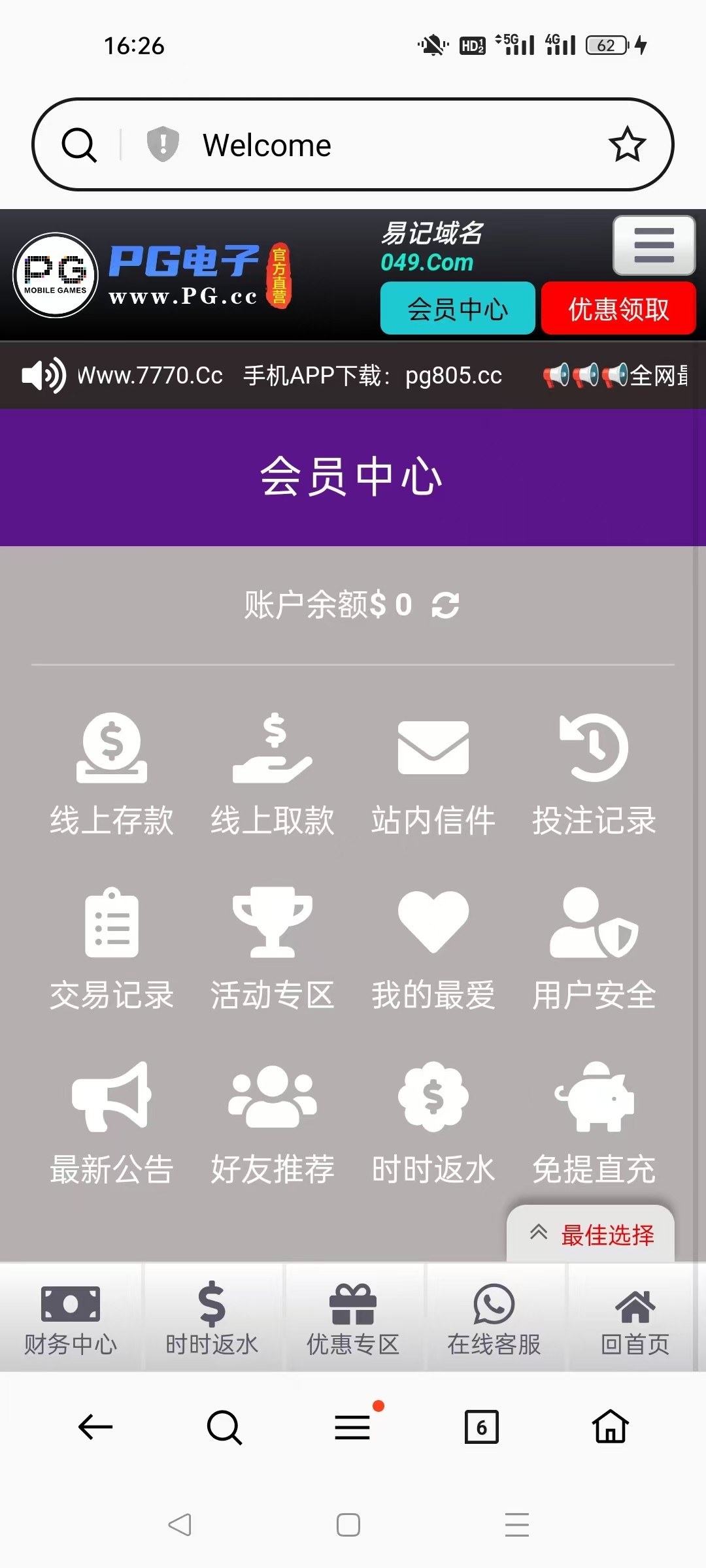Image resolution: width=706 pixels, height=1568 pixels.
Task: Open 用户安全 user security
Action: 594,949
